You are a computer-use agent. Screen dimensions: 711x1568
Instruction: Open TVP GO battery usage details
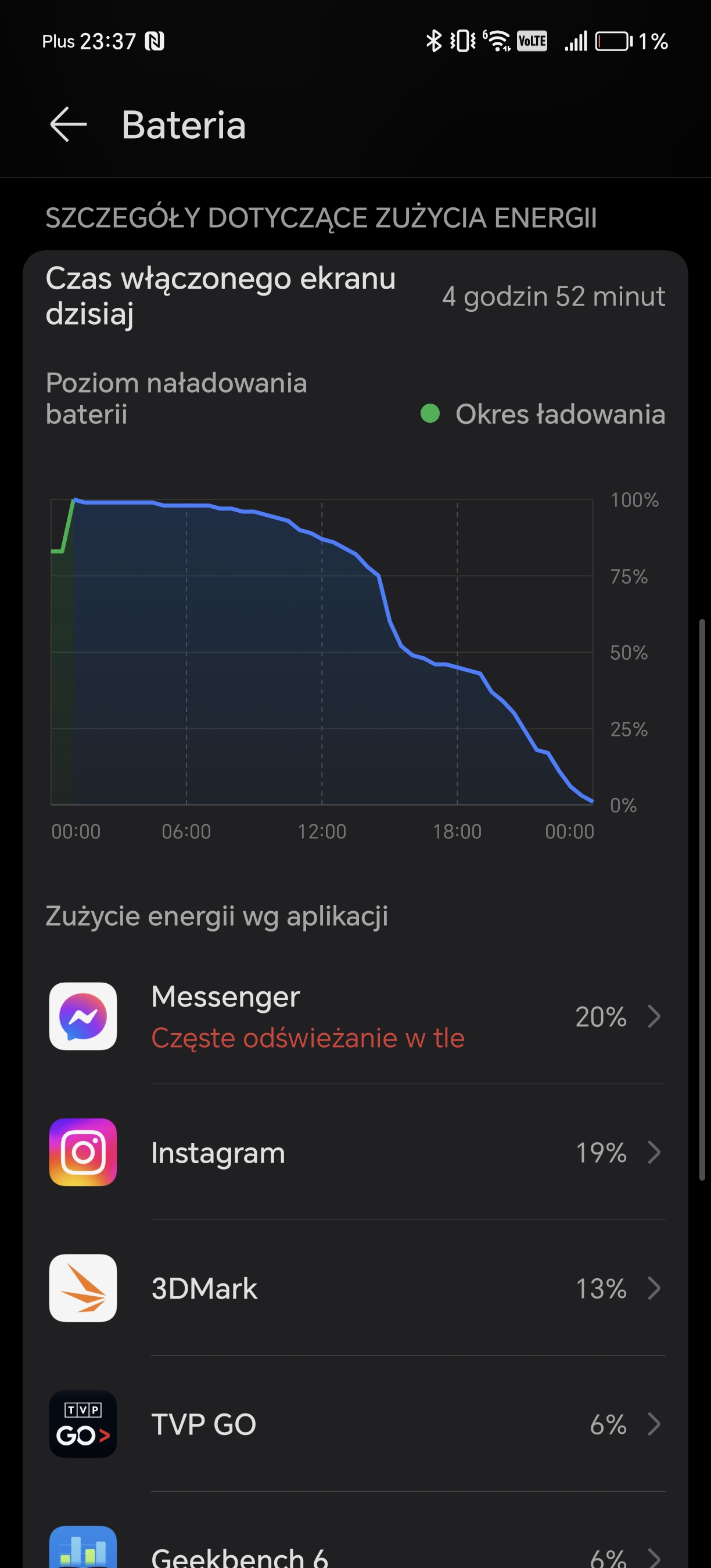click(x=355, y=1423)
